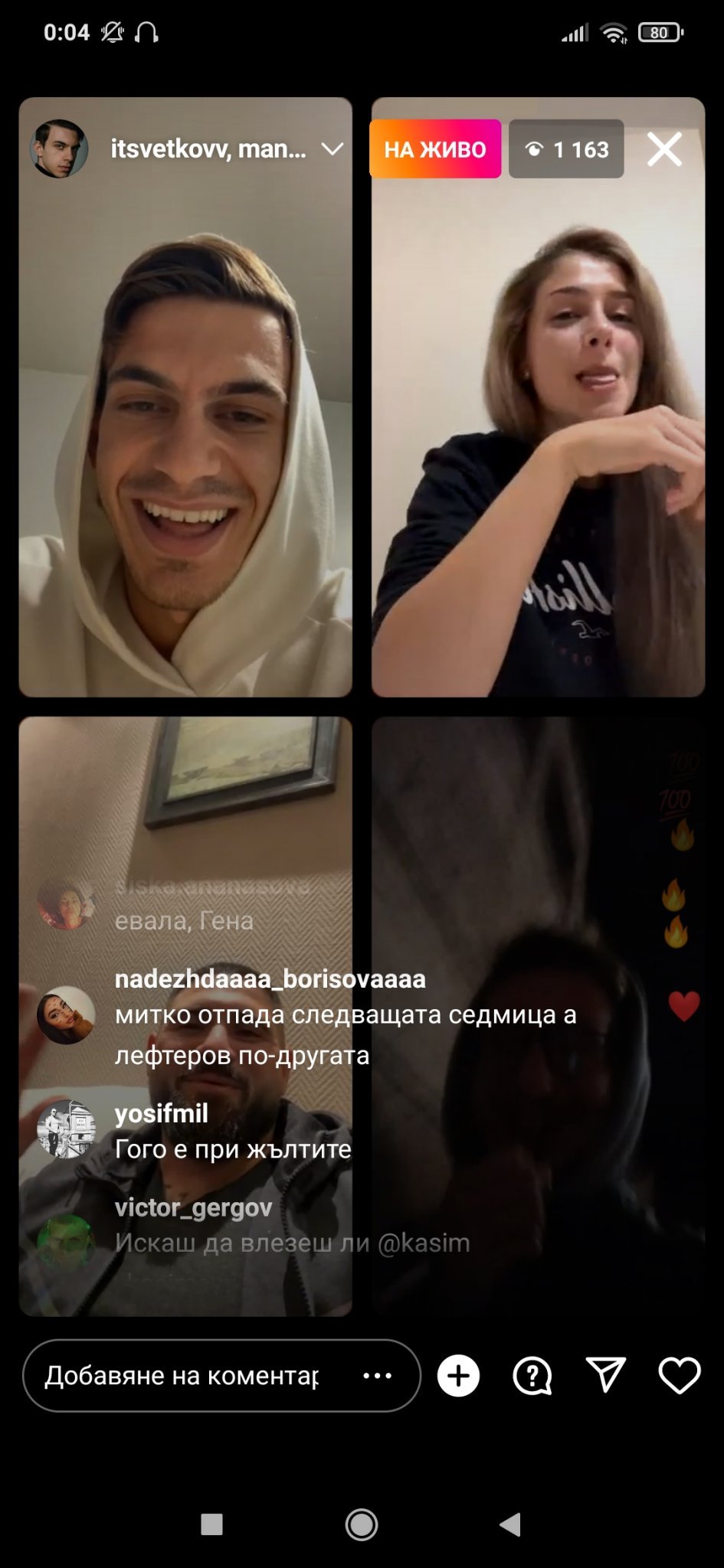Open the three-dots comment options

[x=377, y=1376]
